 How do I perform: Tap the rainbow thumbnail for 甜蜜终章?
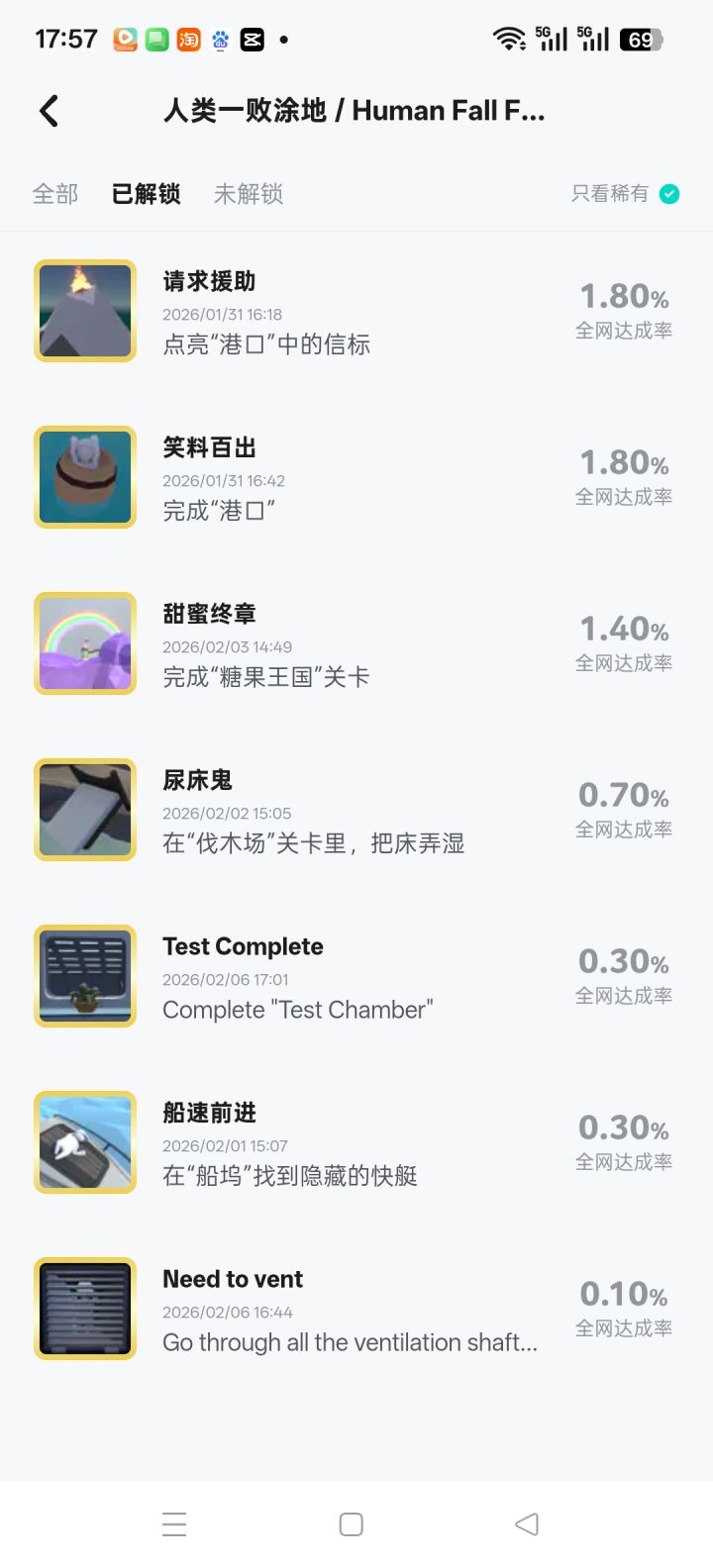point(84,642)
